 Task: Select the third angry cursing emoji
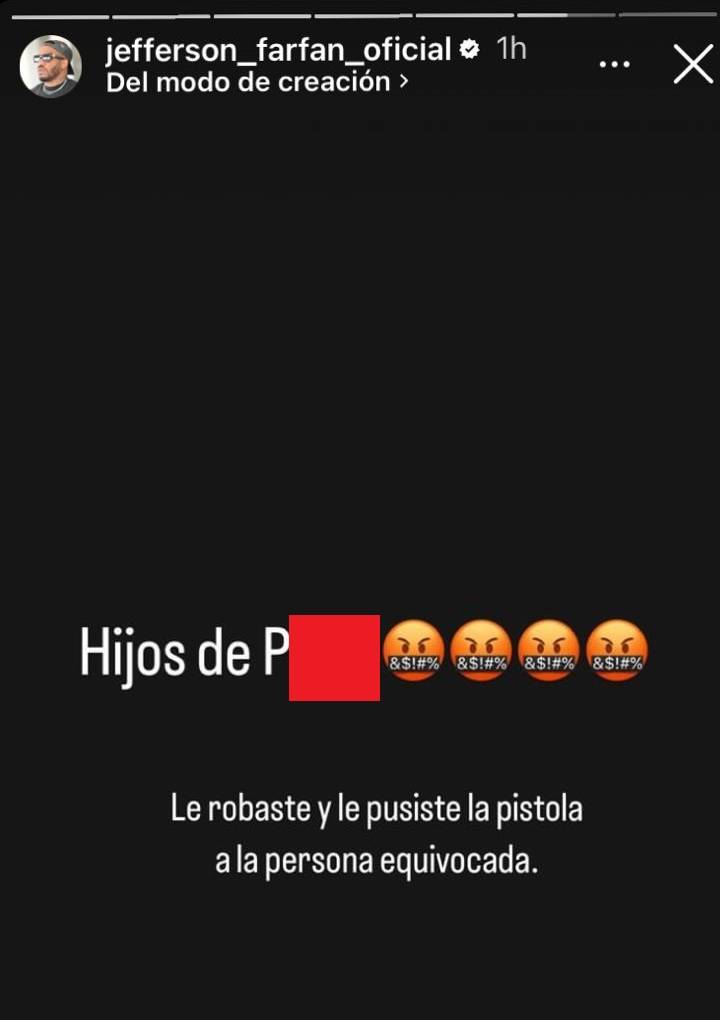(x=548, y=651)
